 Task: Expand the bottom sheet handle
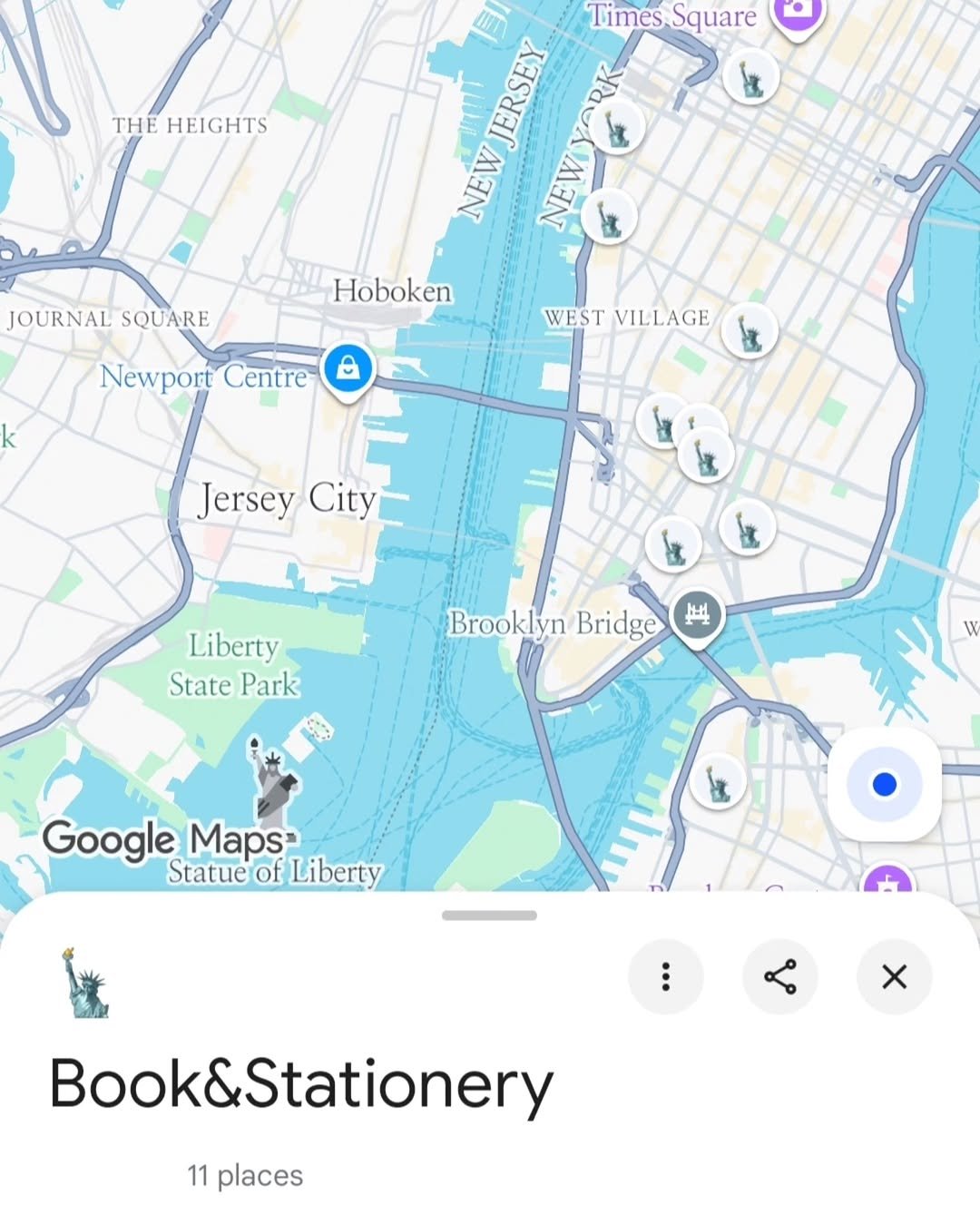[489, 915]
